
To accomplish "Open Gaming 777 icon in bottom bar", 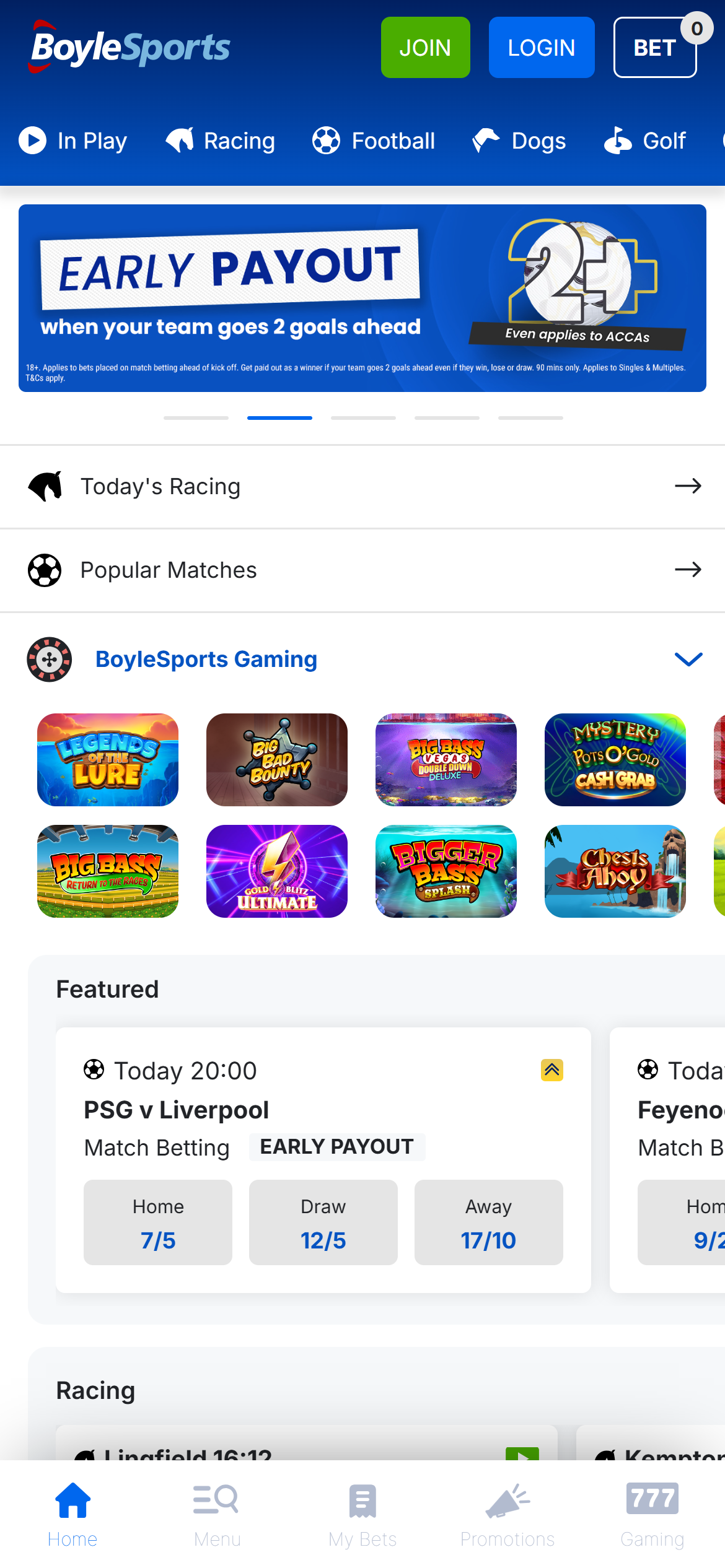I will pyautogui.click(x=652, y=1511).
